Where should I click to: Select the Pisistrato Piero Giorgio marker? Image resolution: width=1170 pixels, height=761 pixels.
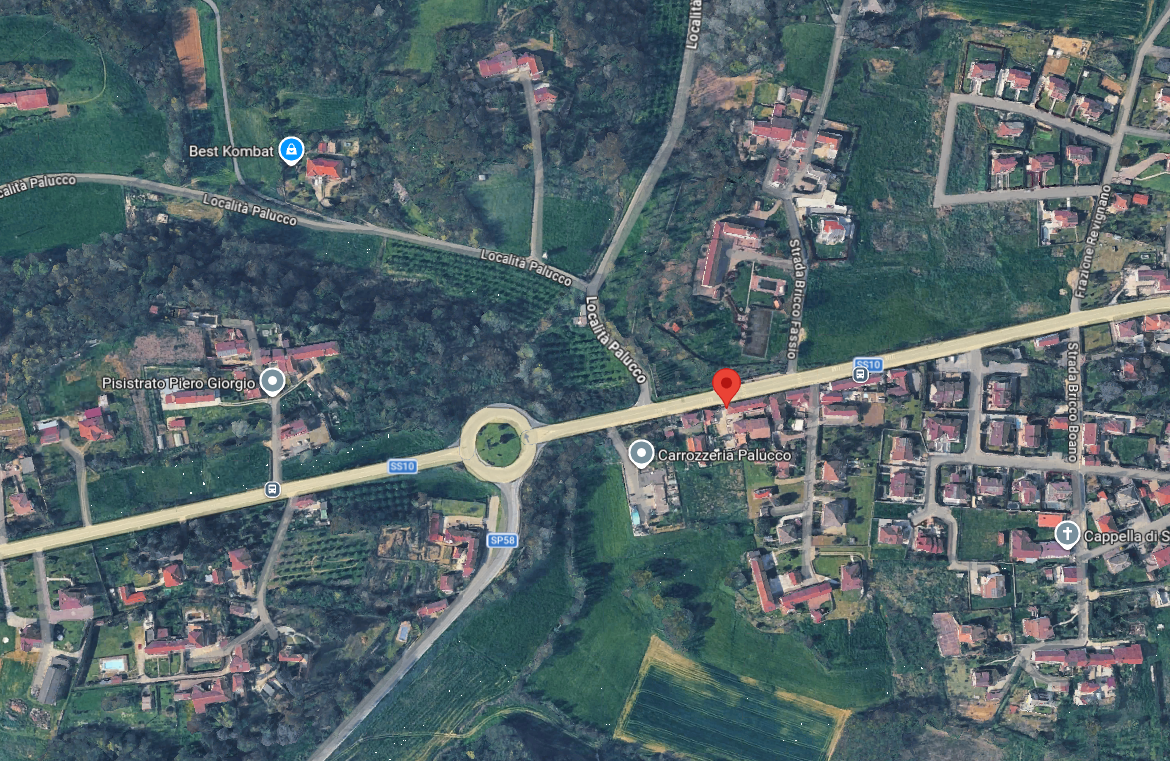tap(272, 382)
